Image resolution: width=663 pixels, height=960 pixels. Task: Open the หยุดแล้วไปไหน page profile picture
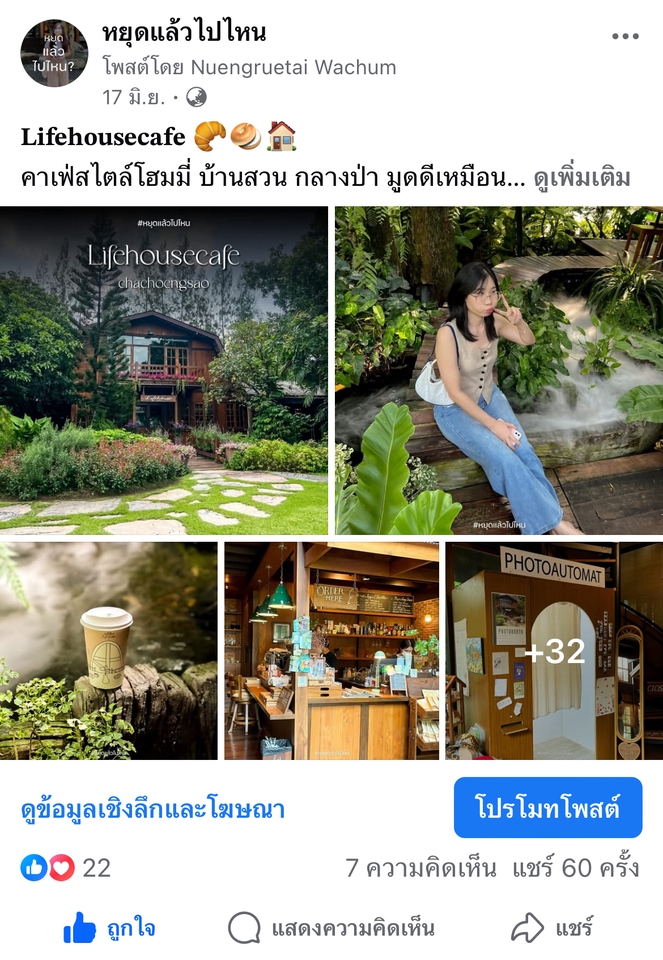coord(54,53)
